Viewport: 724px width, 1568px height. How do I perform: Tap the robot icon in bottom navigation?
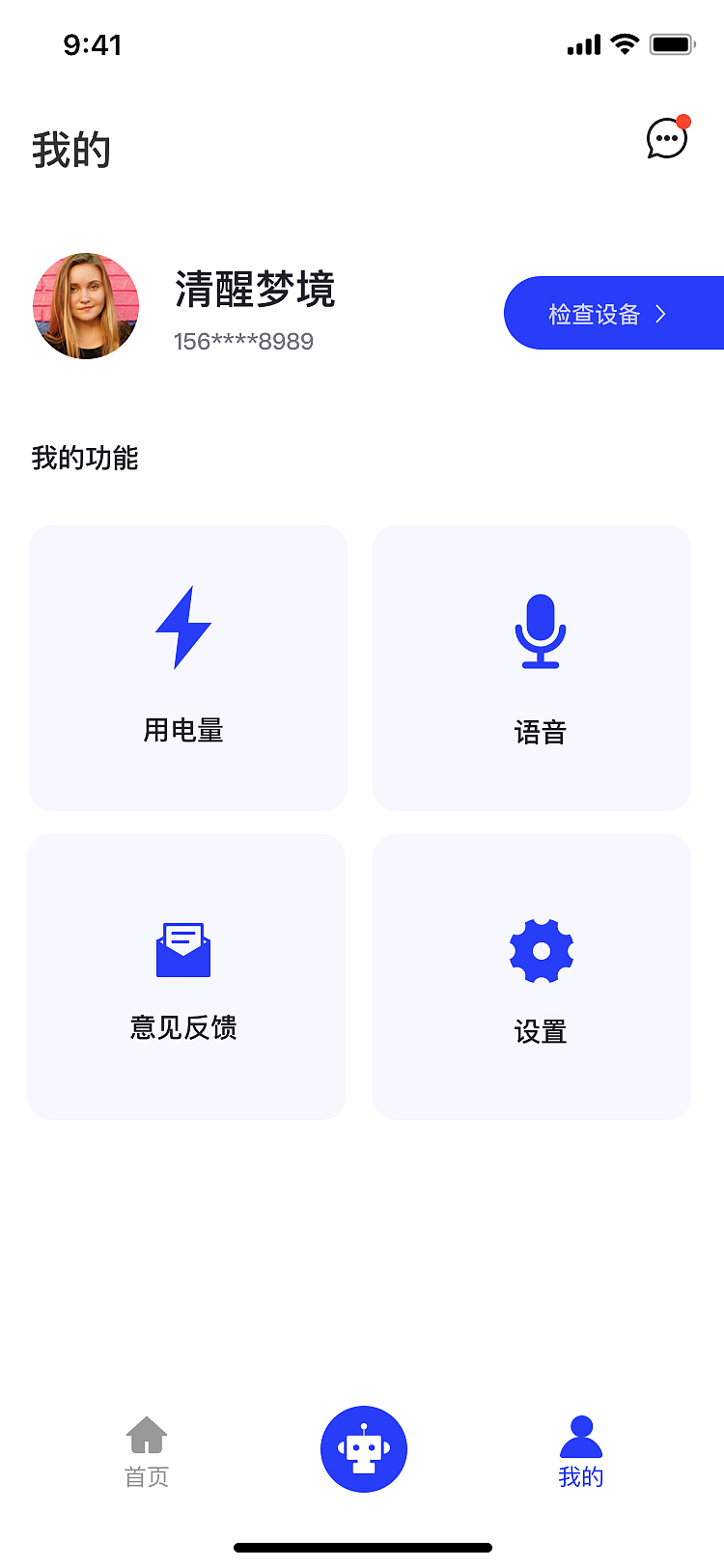pyautogui.click(x=364, y=1449)
